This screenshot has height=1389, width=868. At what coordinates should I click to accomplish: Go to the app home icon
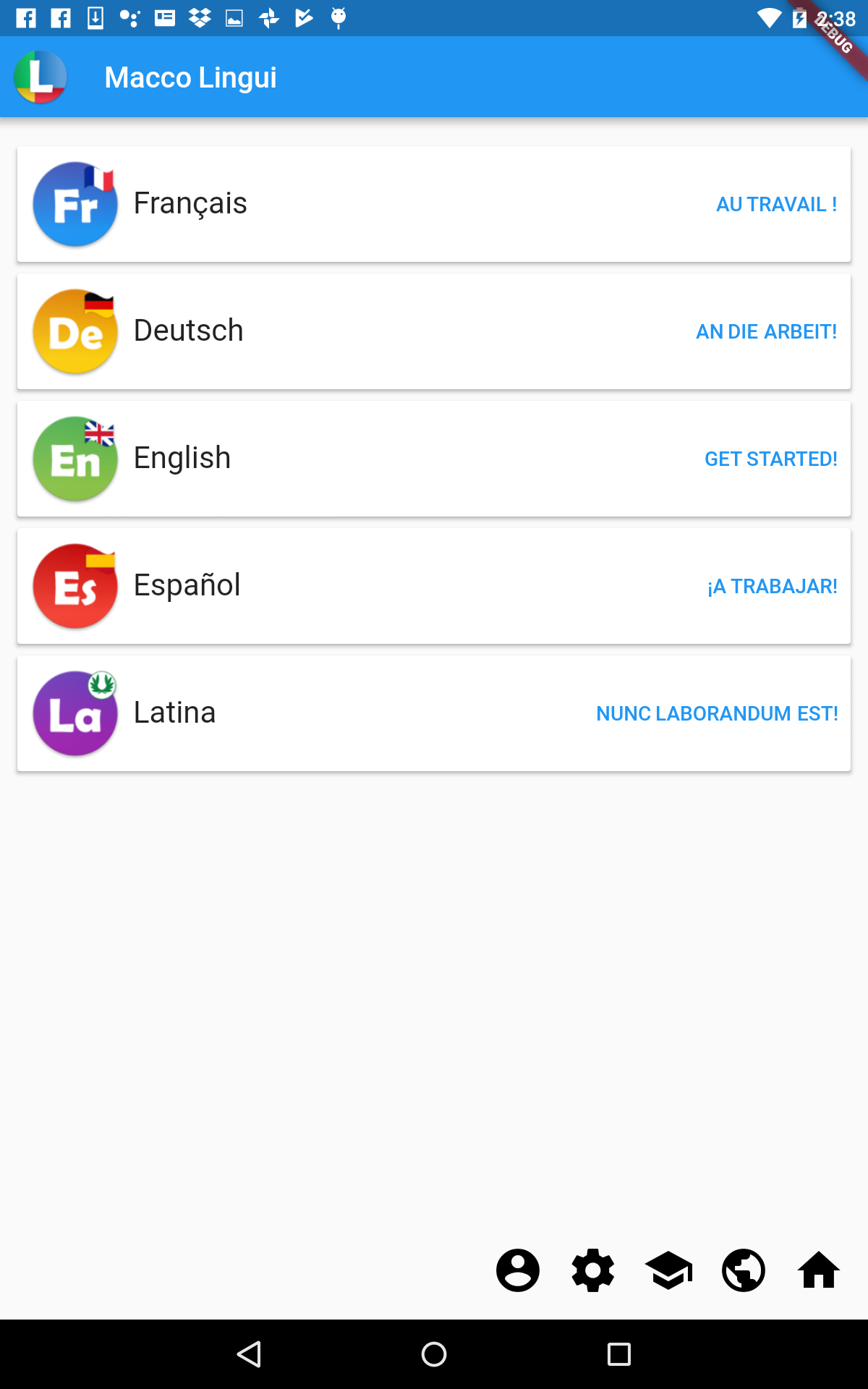(x=819, y=1270)
